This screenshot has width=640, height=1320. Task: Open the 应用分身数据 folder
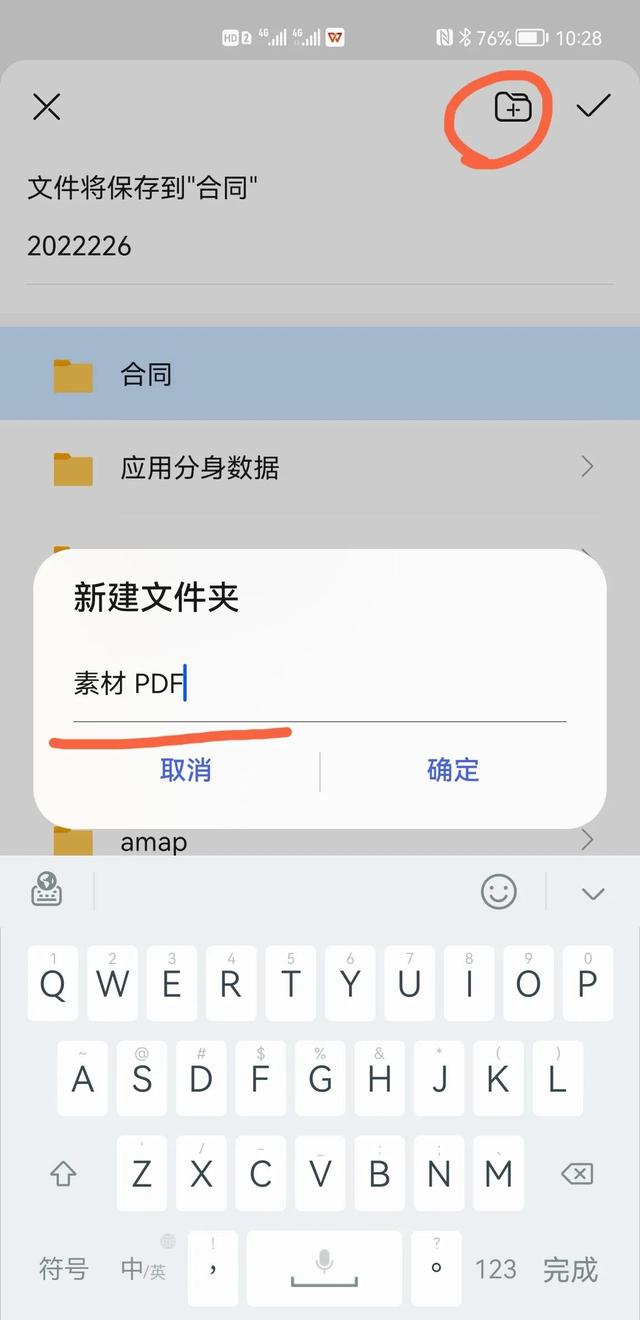200,467
